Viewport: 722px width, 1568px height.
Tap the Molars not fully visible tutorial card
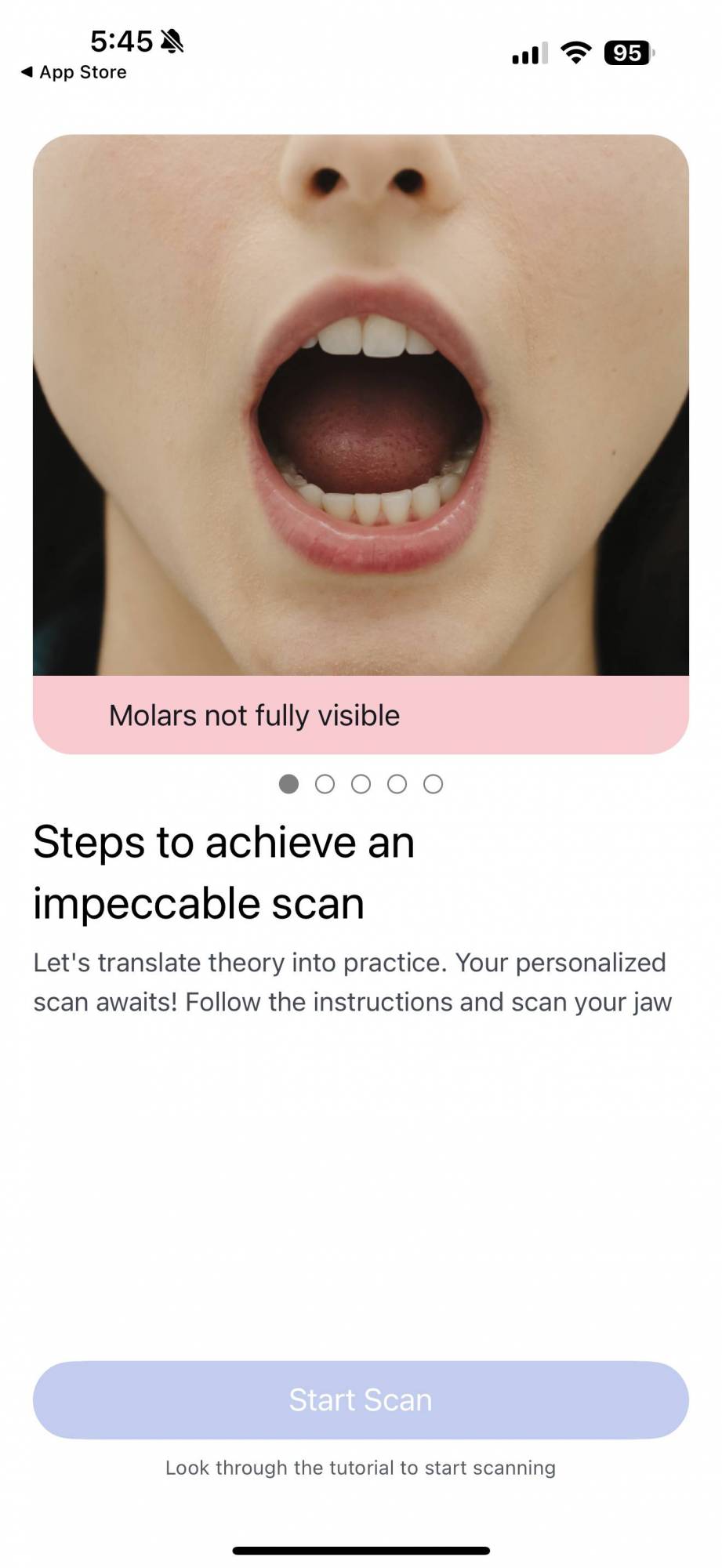[x=361, y=444]
